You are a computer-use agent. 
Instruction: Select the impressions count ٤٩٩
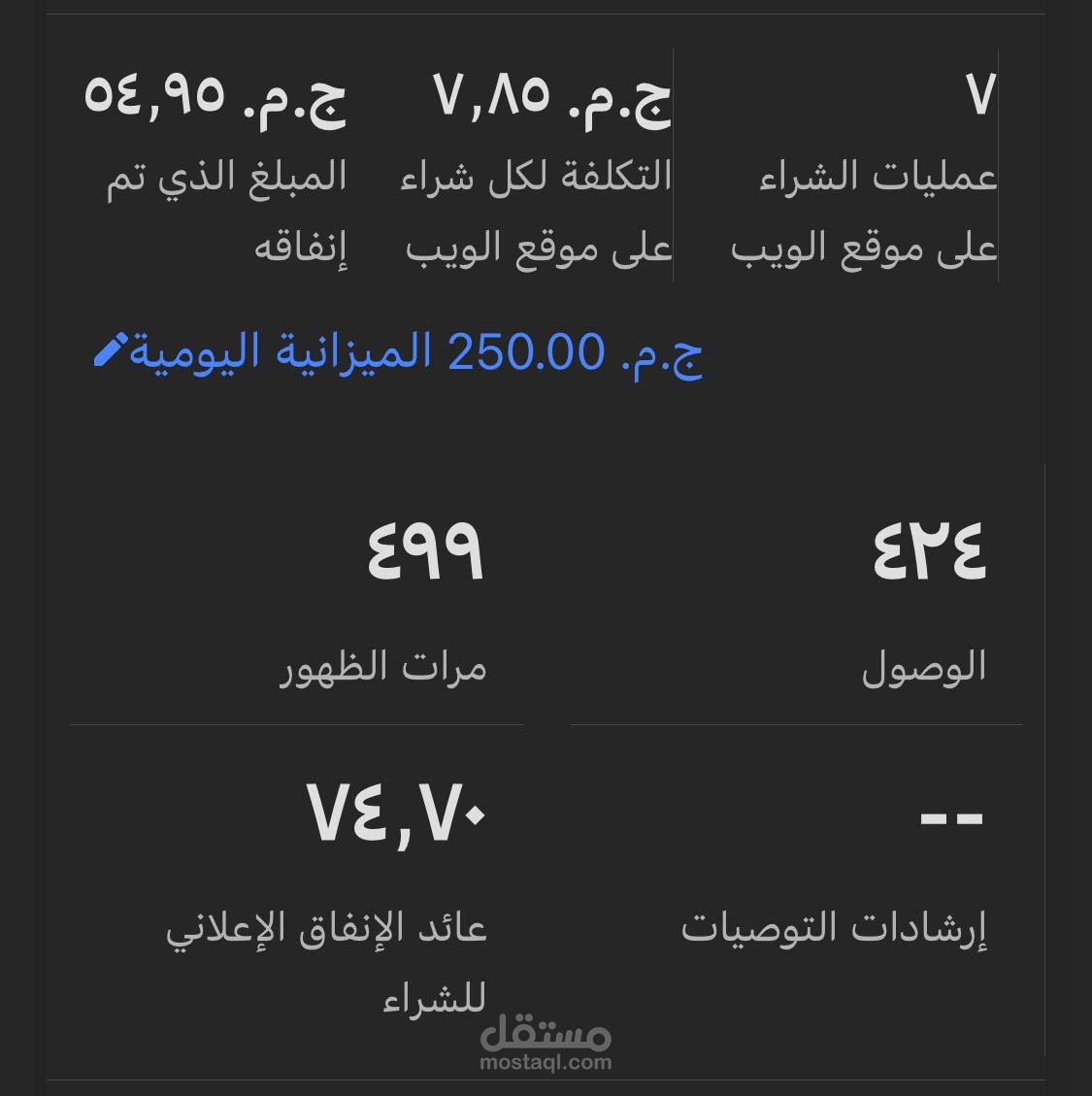(x=427, y=550)
